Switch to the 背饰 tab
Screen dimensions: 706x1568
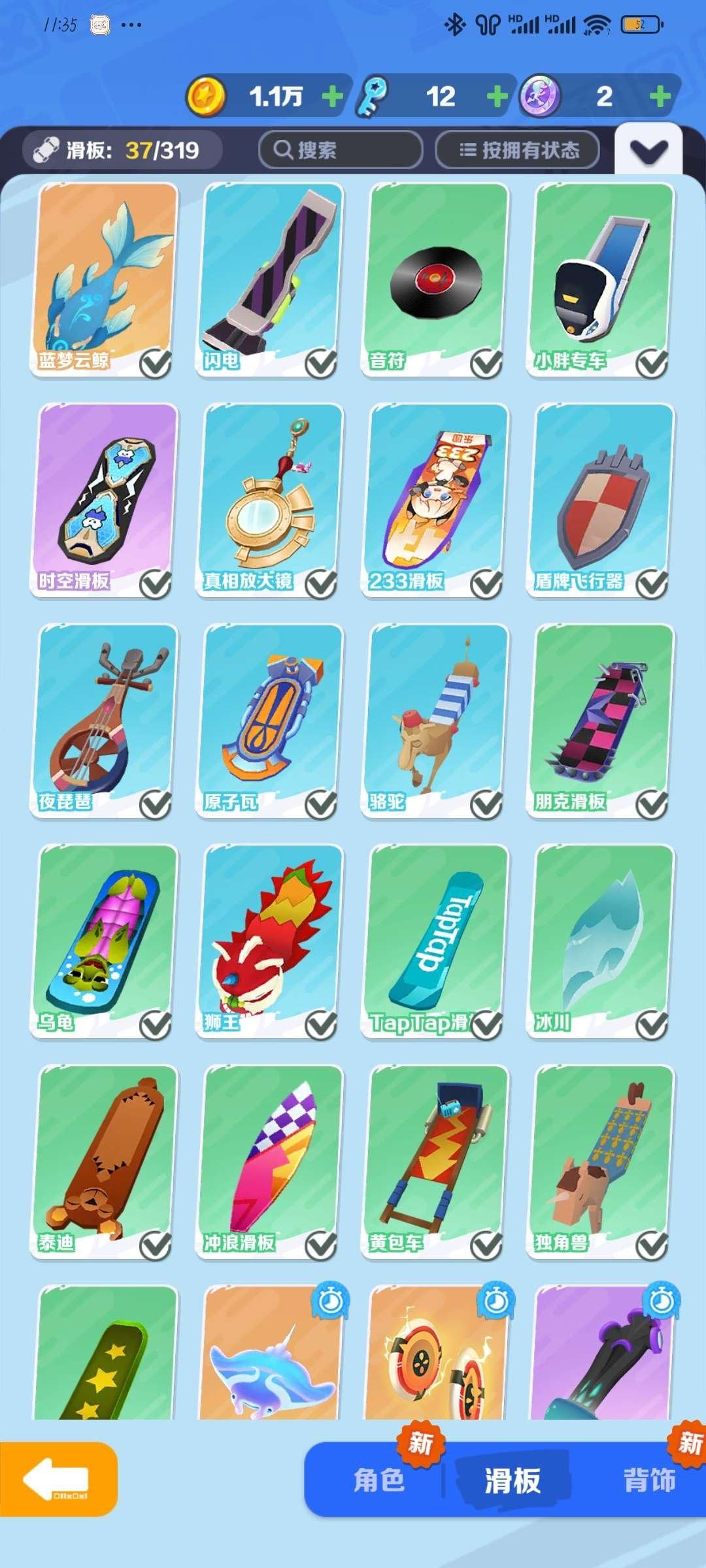[x=649, y=1480]
